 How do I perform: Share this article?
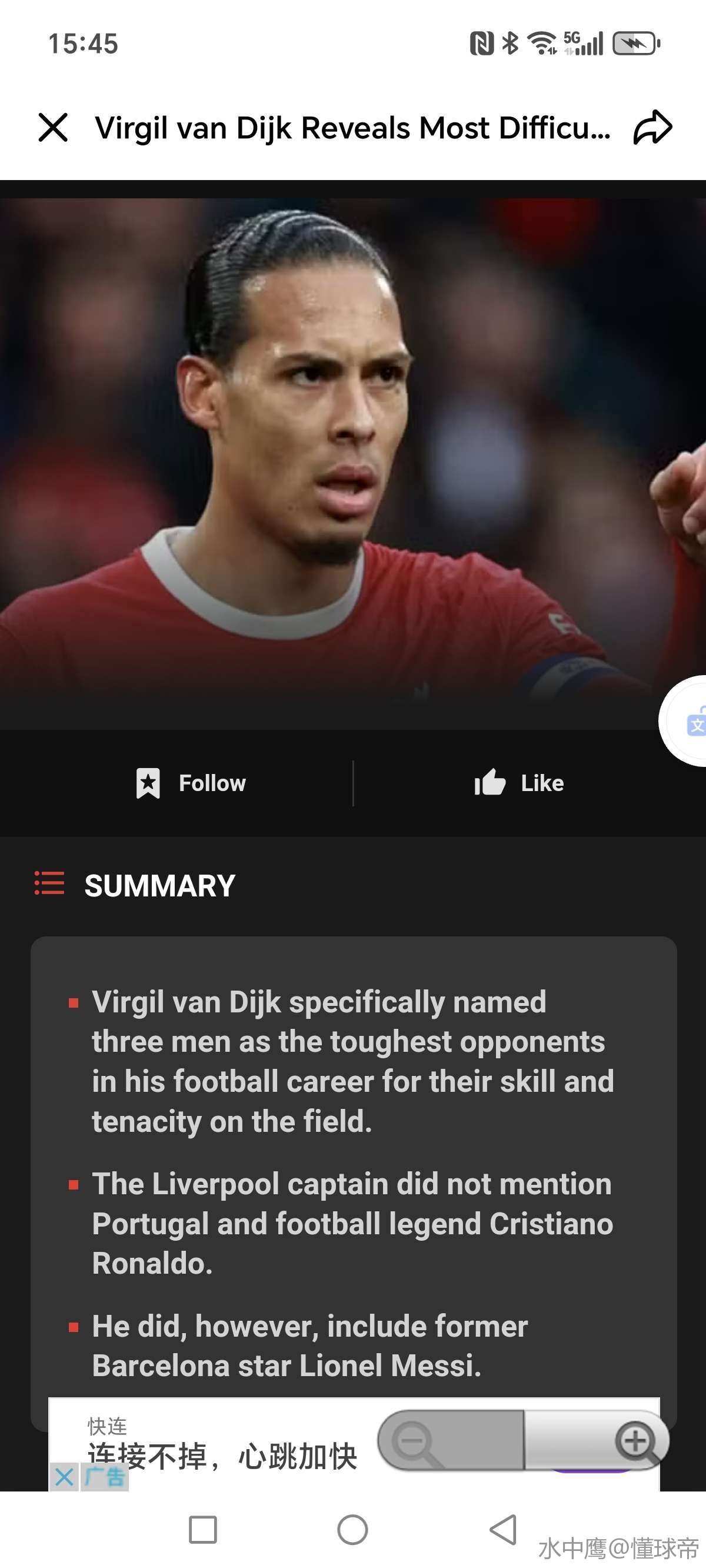pos(652,128)
